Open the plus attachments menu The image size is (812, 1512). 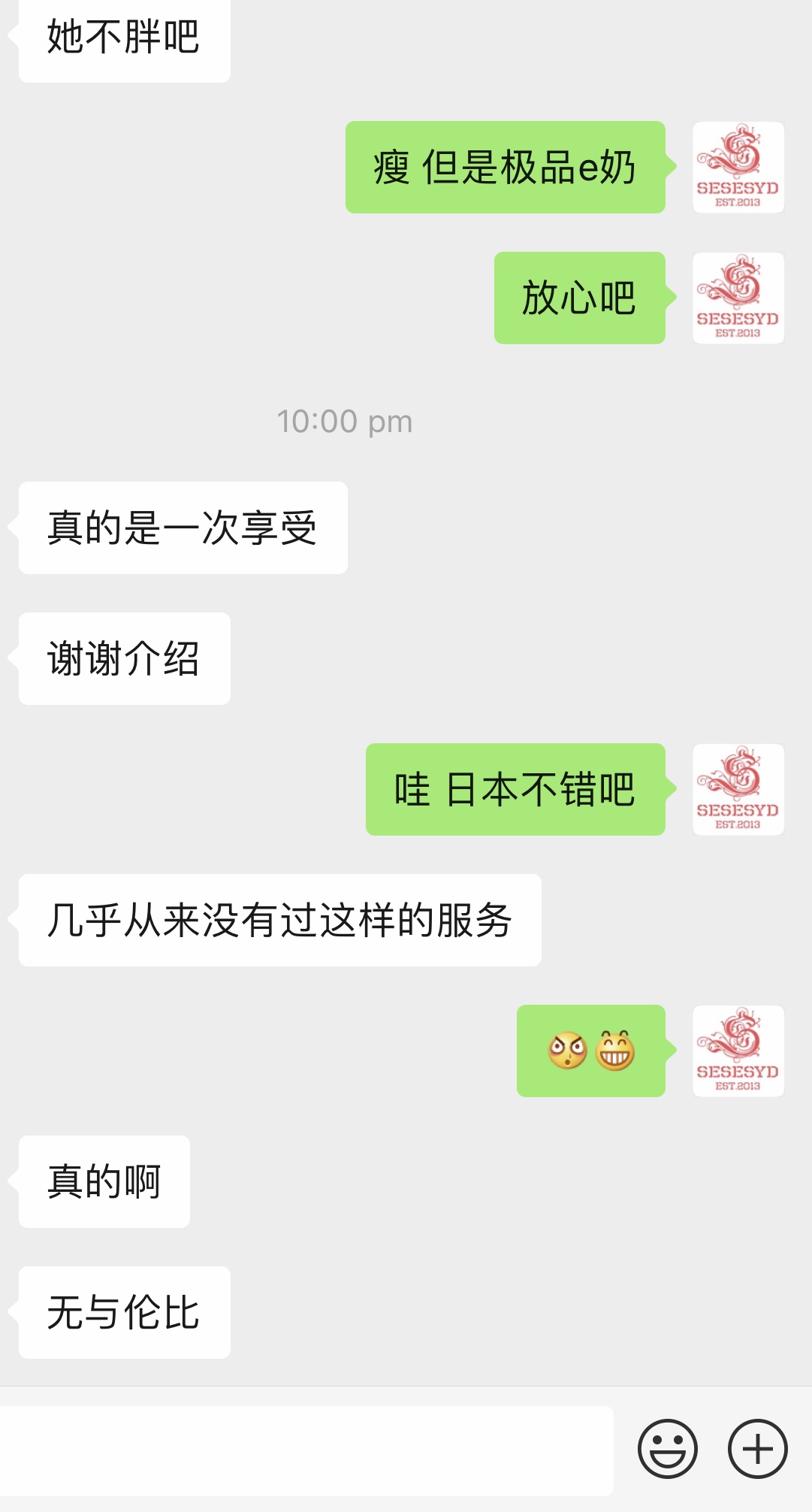tap(757, 1449)
